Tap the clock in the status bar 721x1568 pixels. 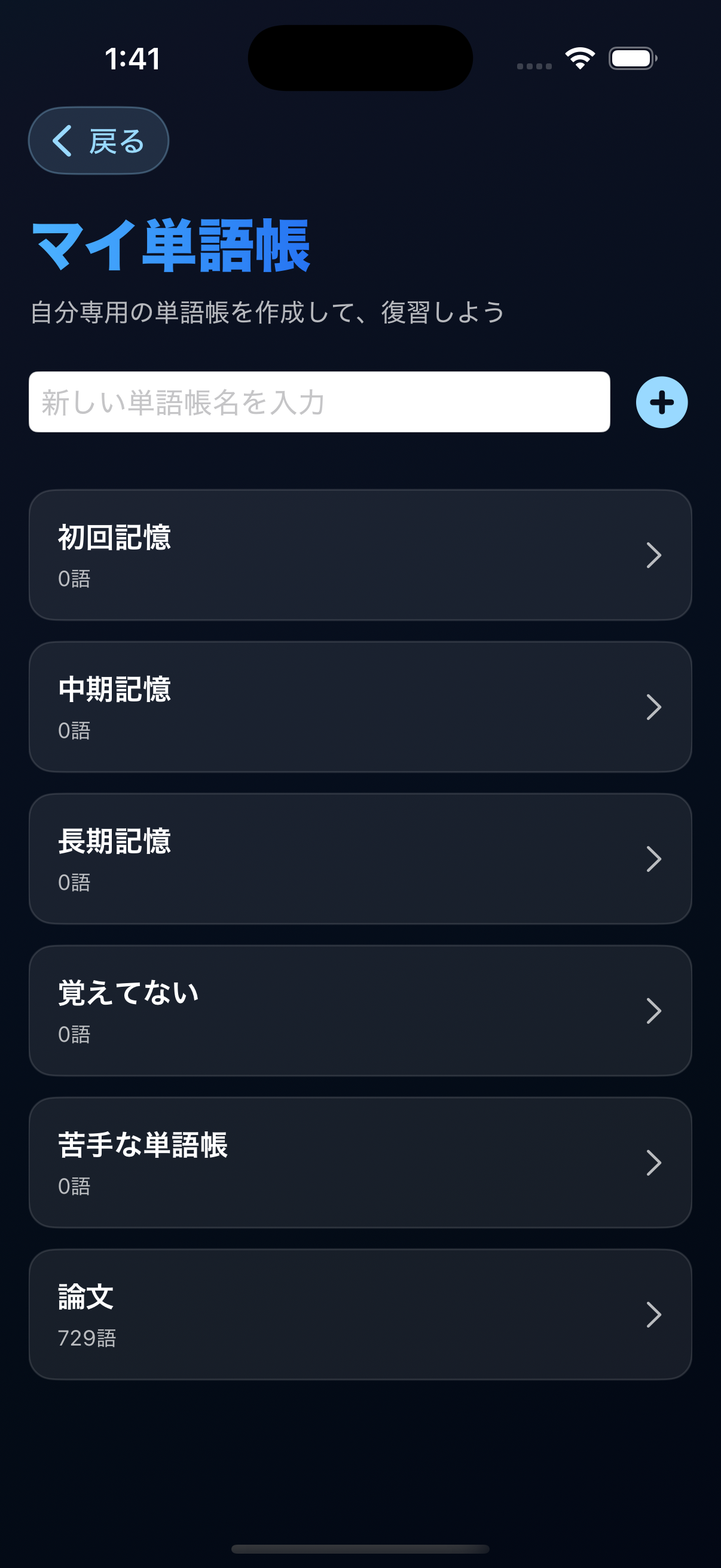[131, 59]
